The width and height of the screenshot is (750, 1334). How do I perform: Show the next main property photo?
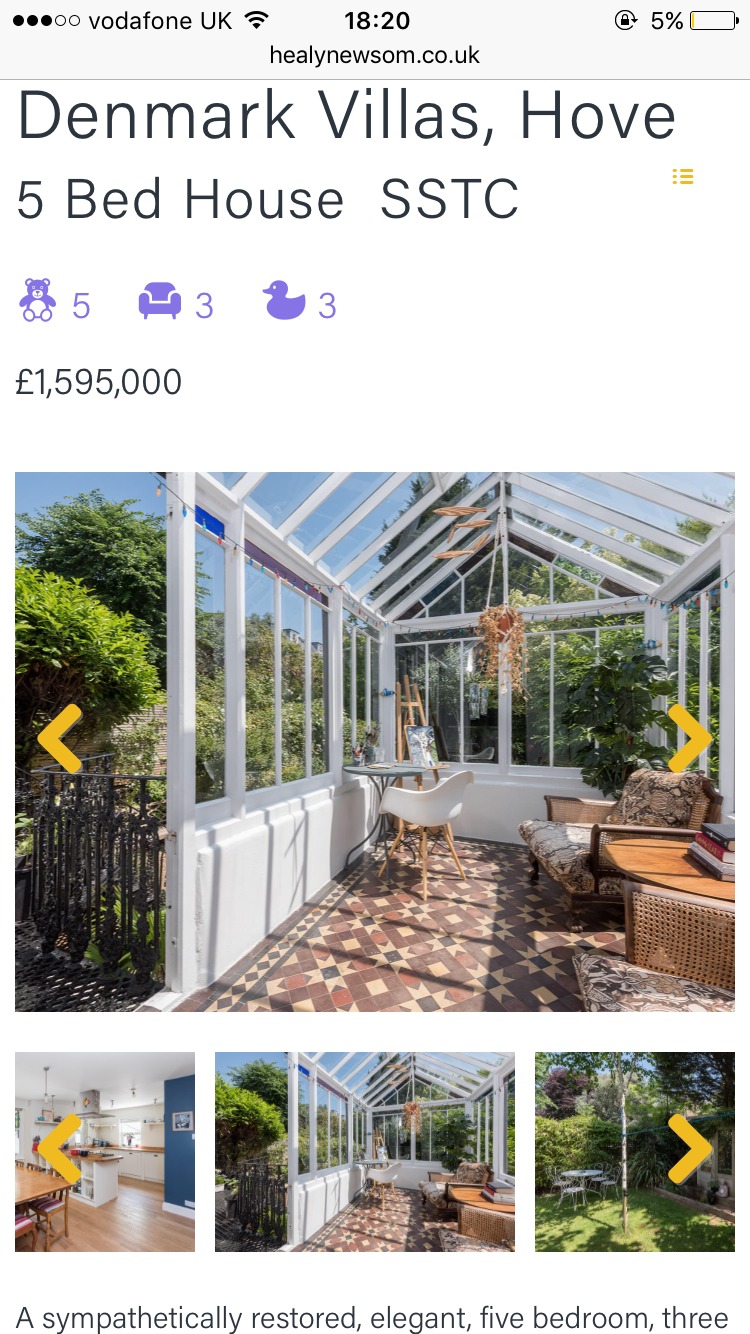[689, 738]
